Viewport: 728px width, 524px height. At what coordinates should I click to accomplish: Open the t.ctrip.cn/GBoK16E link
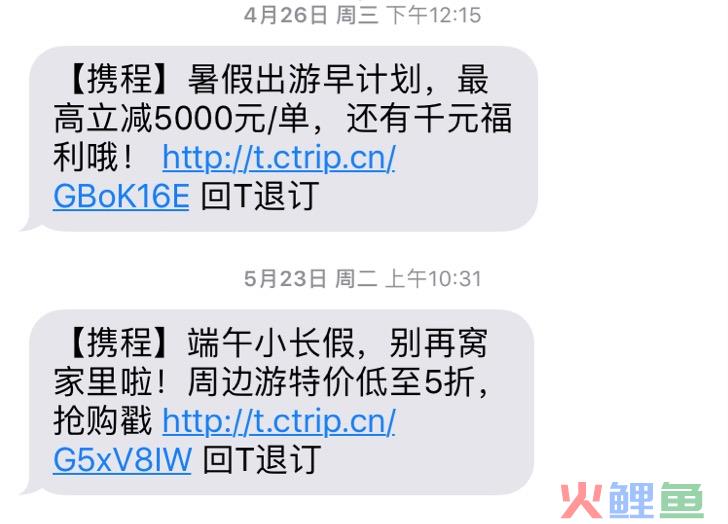click(278, 159)
